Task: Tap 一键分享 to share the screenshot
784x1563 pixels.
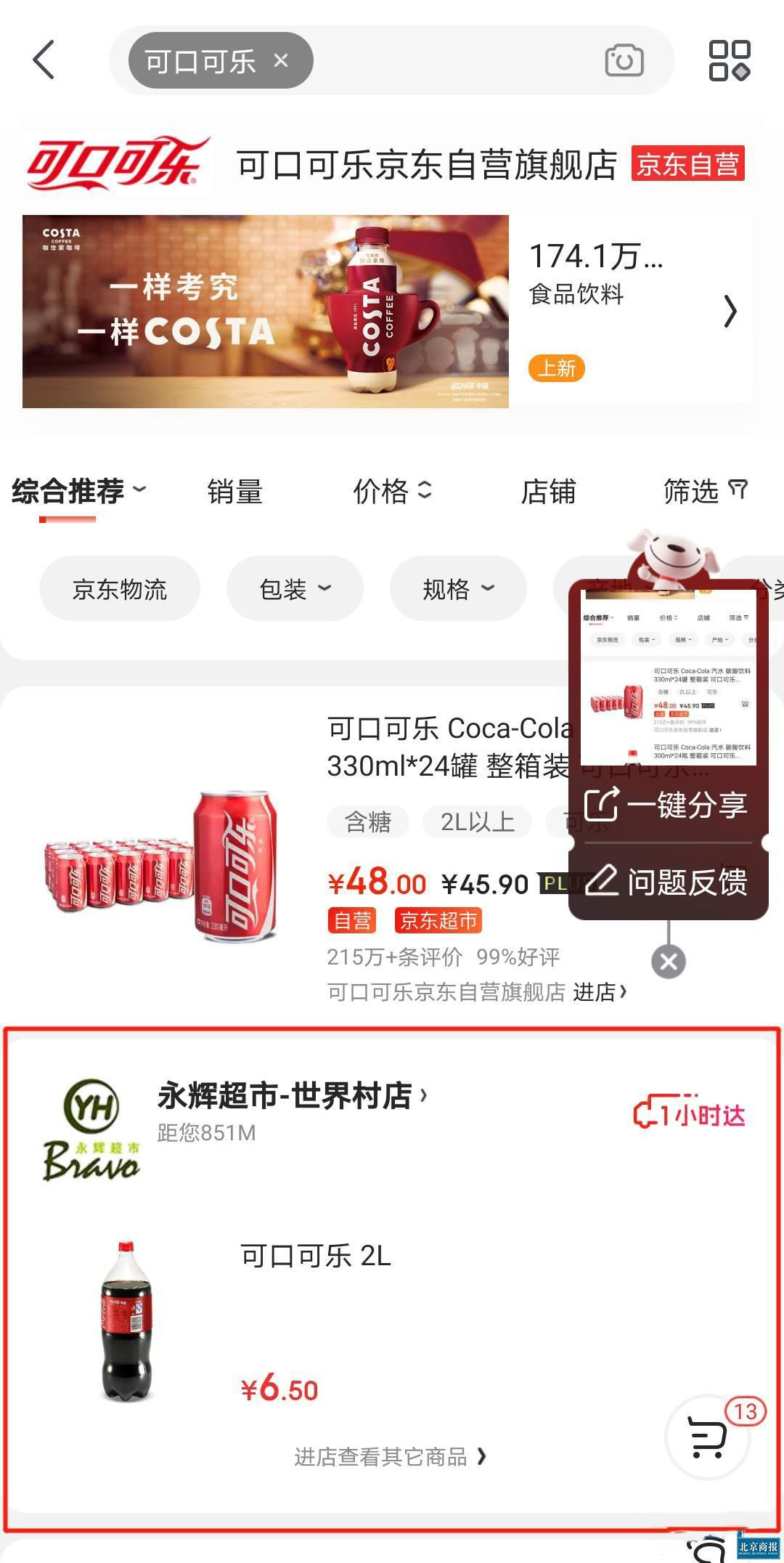Action: pyautogui.click(x=668, y=805)
